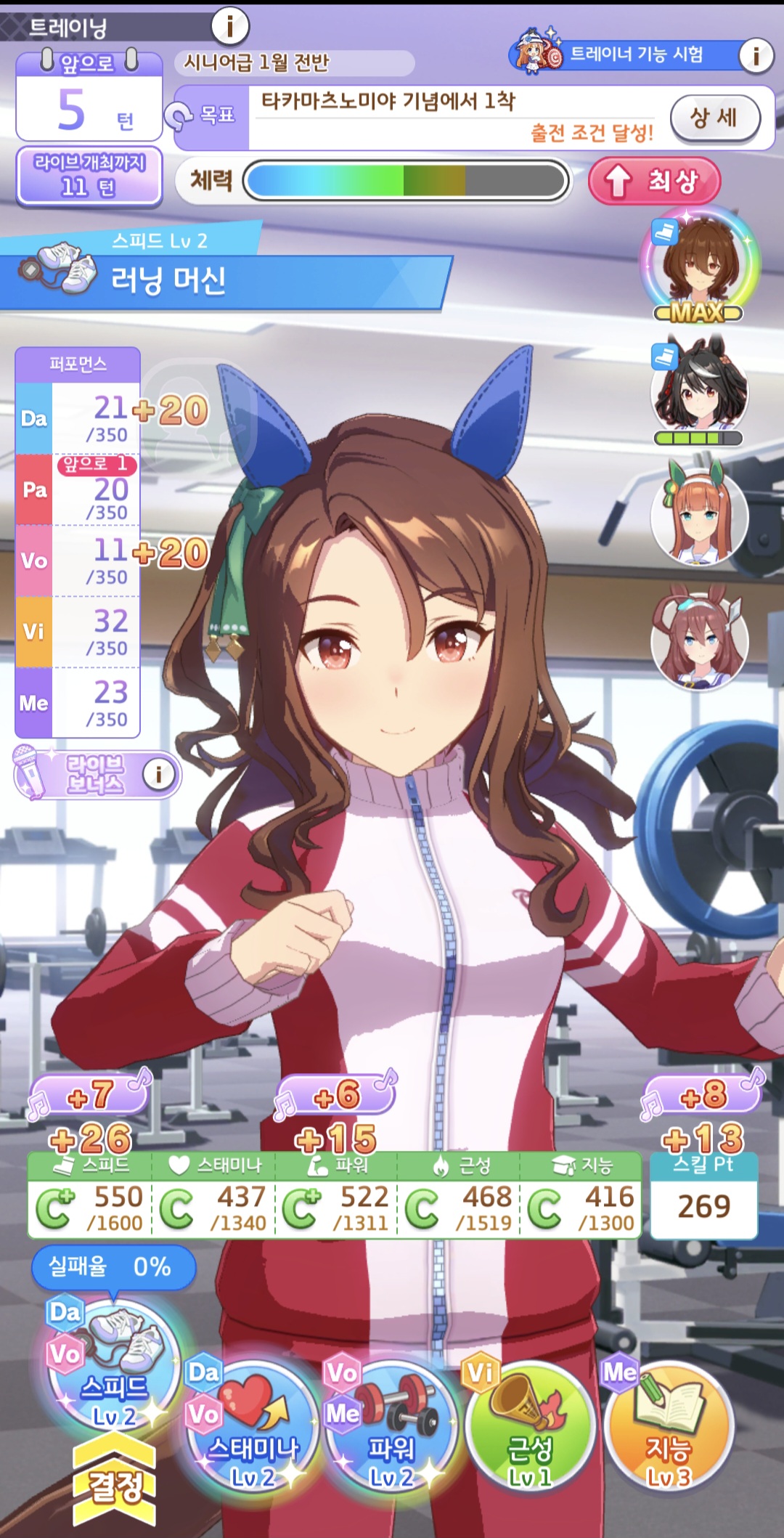Tap the 최상 mood button

click(x=654, y=181)
